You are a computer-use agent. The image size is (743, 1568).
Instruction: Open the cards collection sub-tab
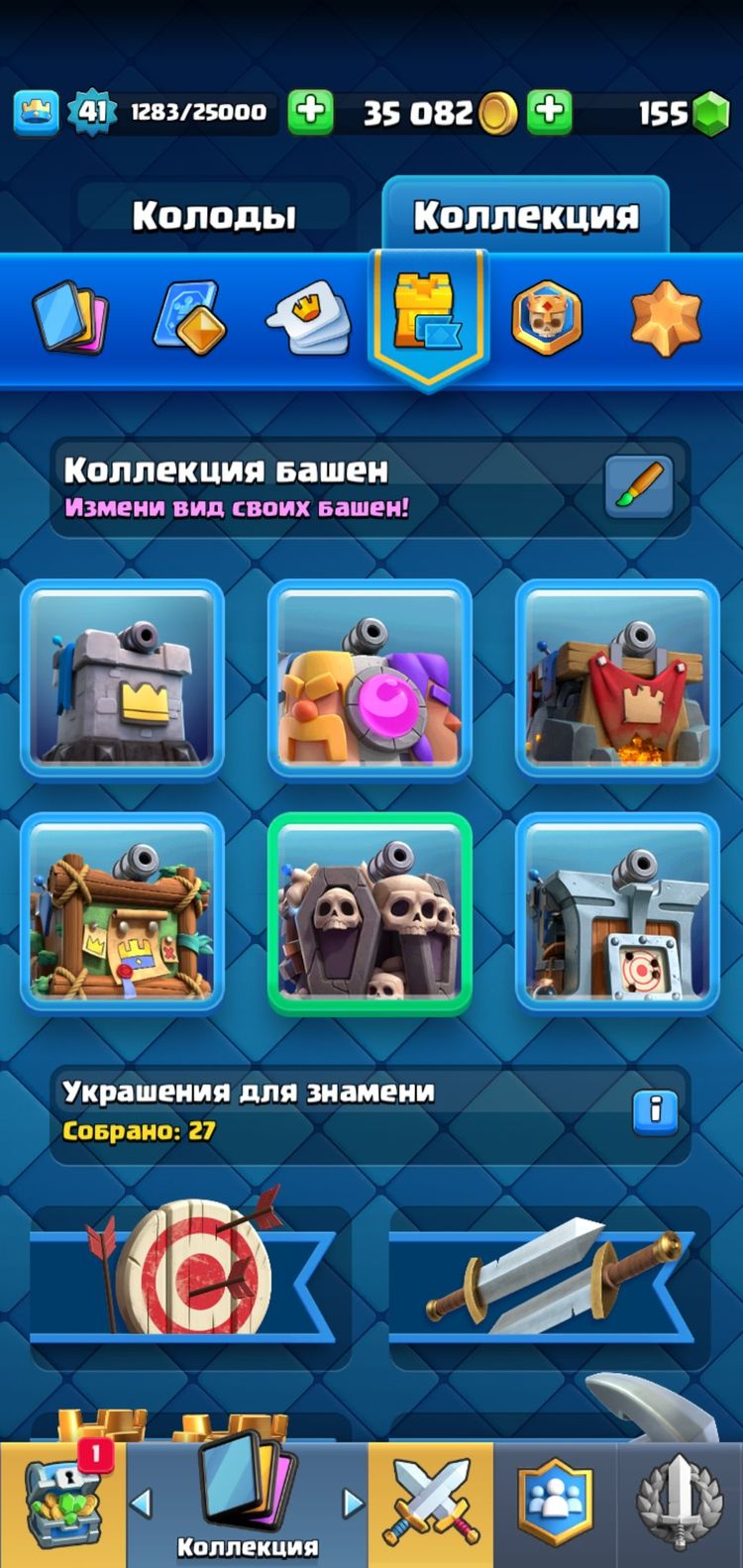tap(69, 319)
